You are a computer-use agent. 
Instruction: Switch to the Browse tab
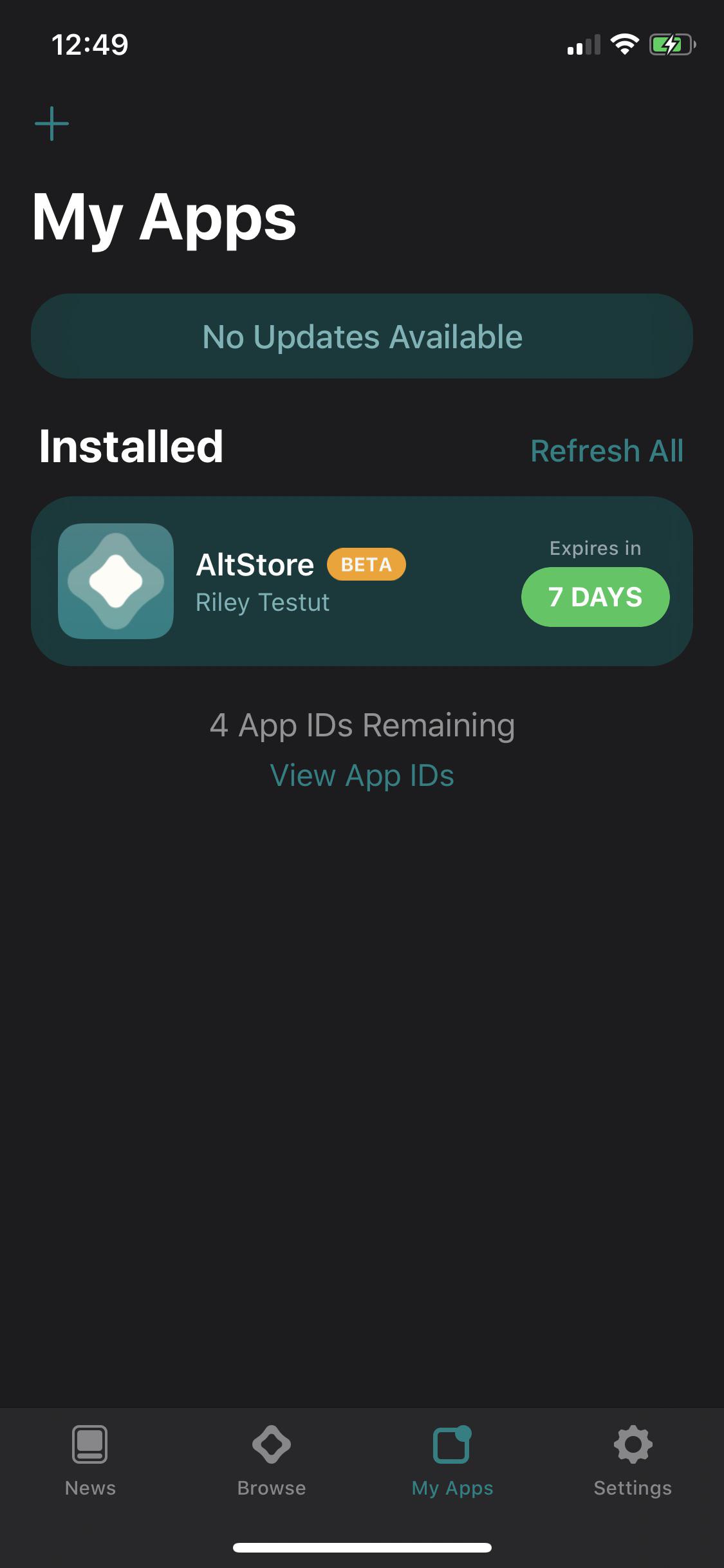tap(271, 1460)
